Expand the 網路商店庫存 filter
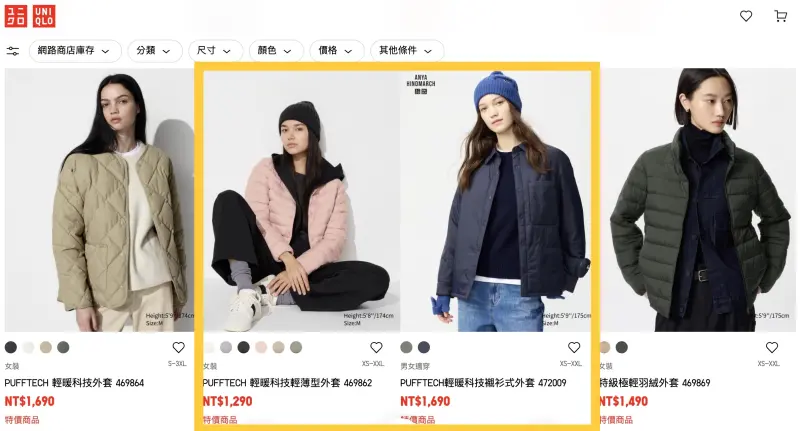Viewport: 800px width, 431px height. tap(75, 51)
